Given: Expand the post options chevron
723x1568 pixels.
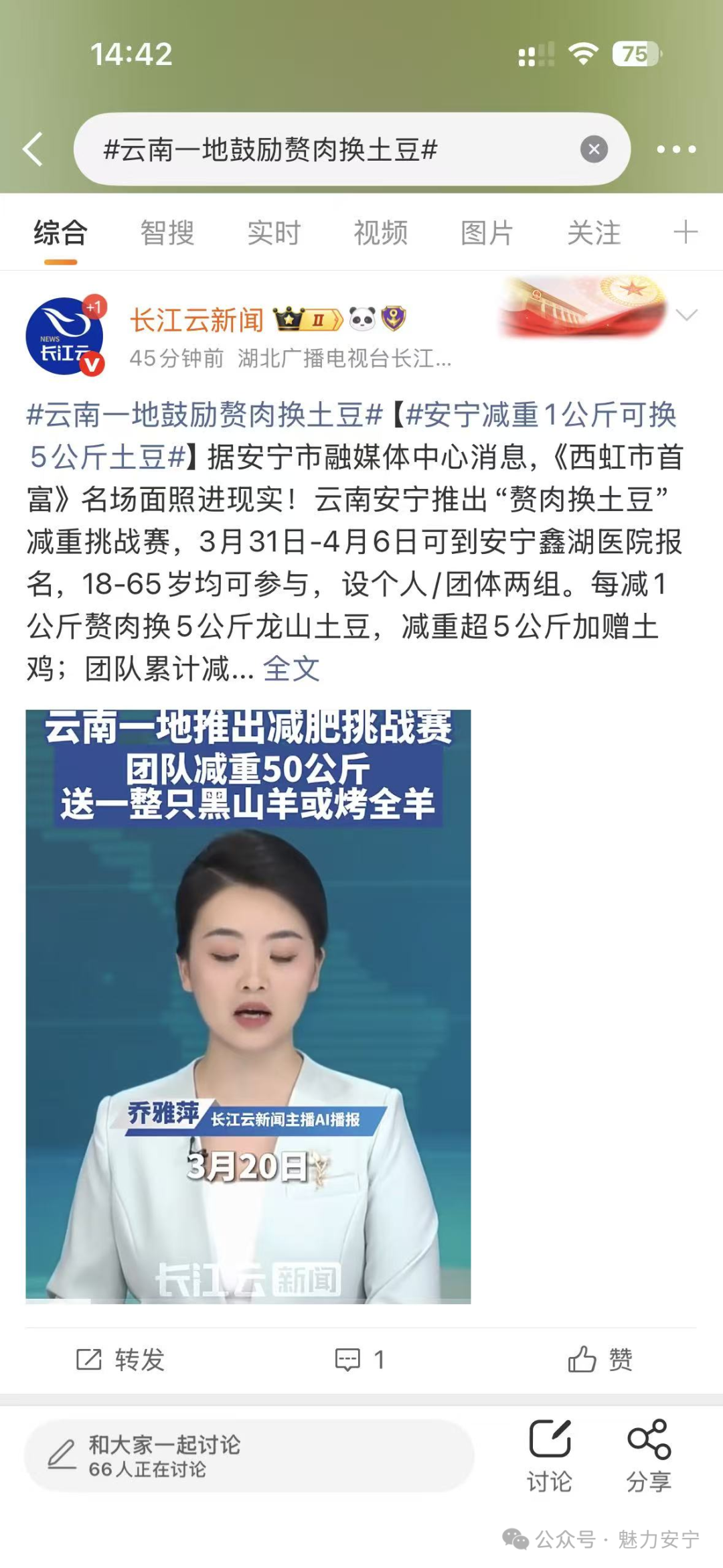Looking at the screenshot, I should (687, 315).
